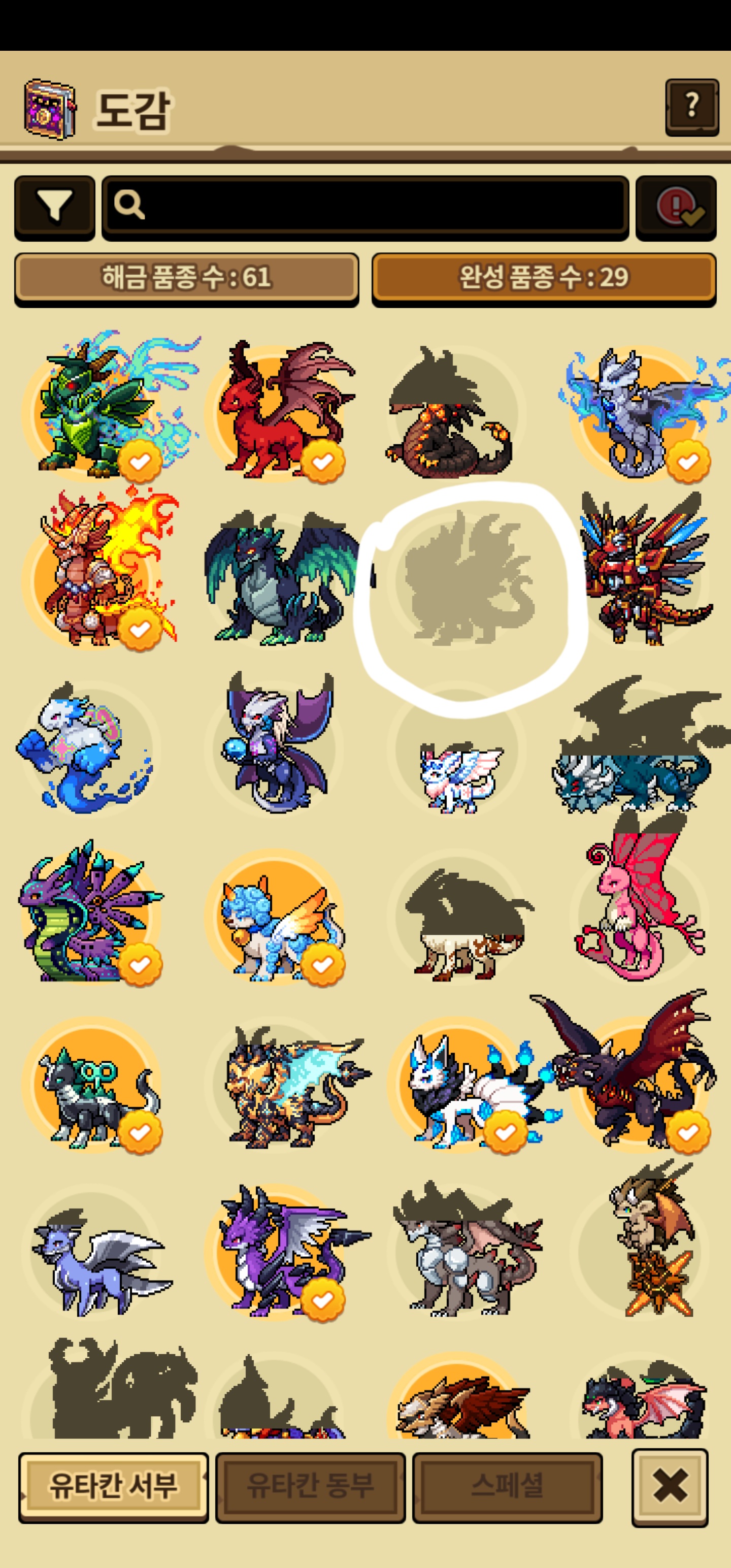Select 해금 품종 수 counter button
The height and width of the screenshot is (1568, 731).
[186, 279]
